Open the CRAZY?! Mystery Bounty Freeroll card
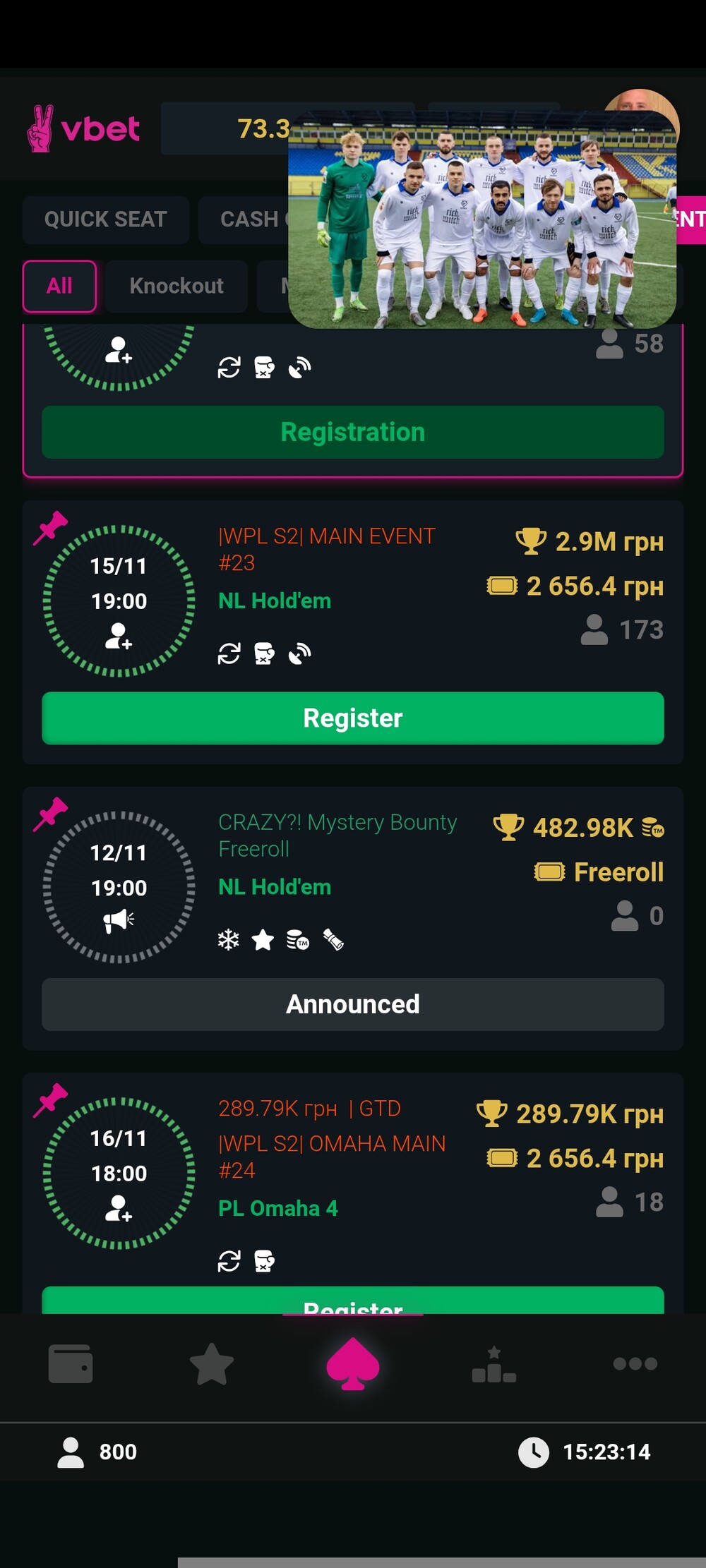 [337, 836]
